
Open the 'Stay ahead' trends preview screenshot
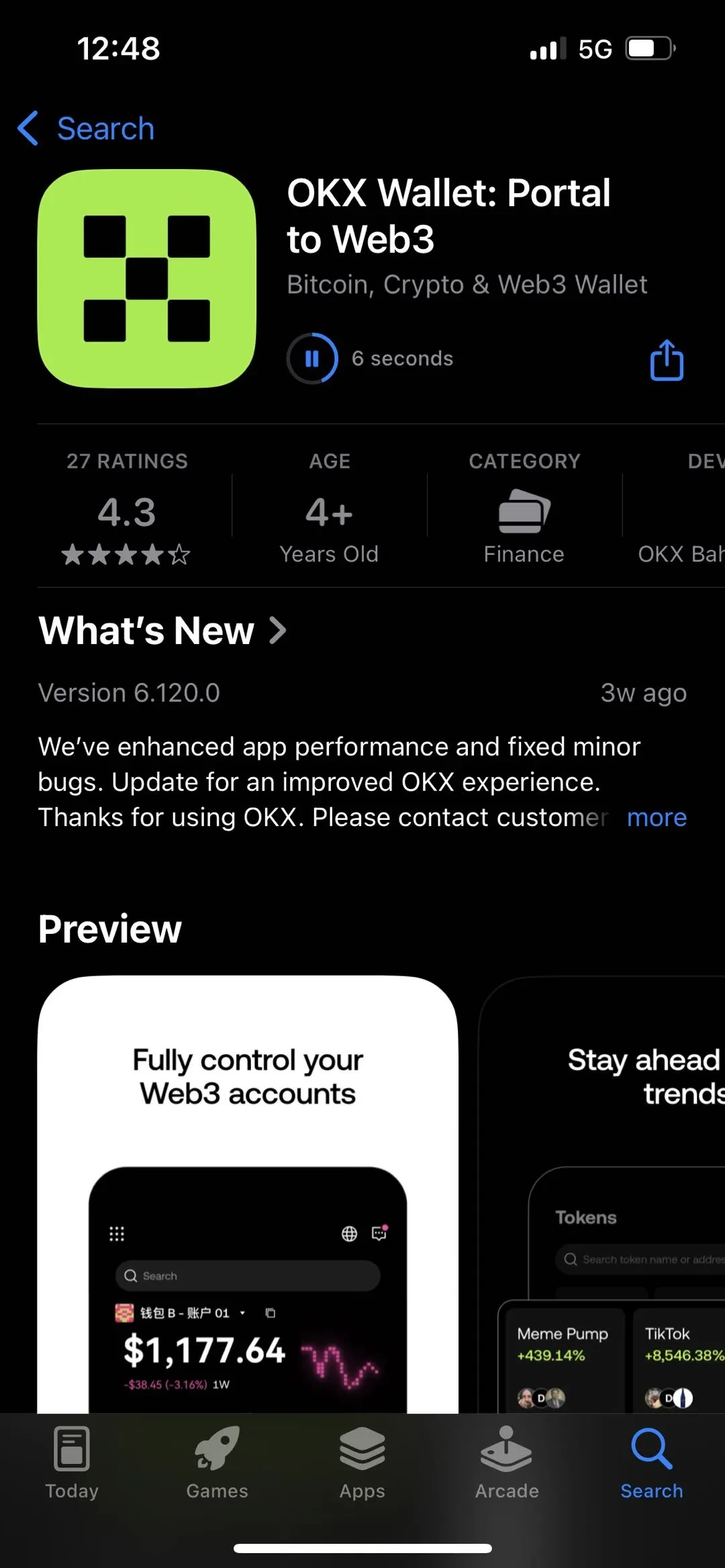pos(604,1194)
